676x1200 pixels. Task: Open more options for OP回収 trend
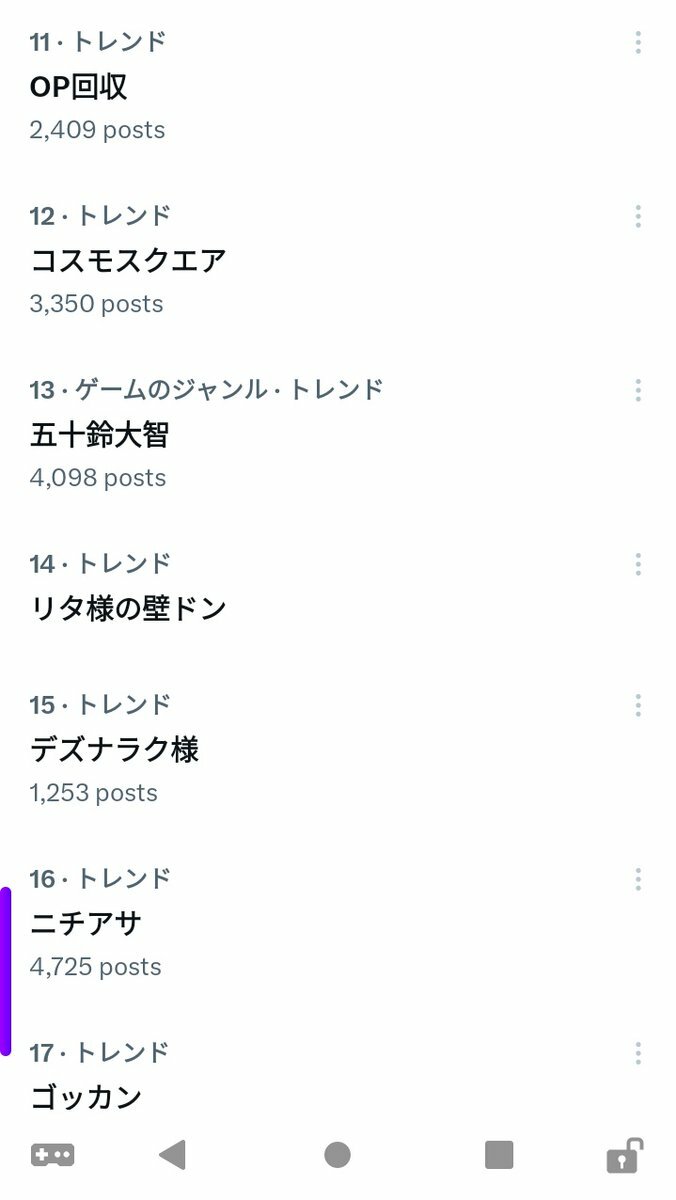(638, 43)
